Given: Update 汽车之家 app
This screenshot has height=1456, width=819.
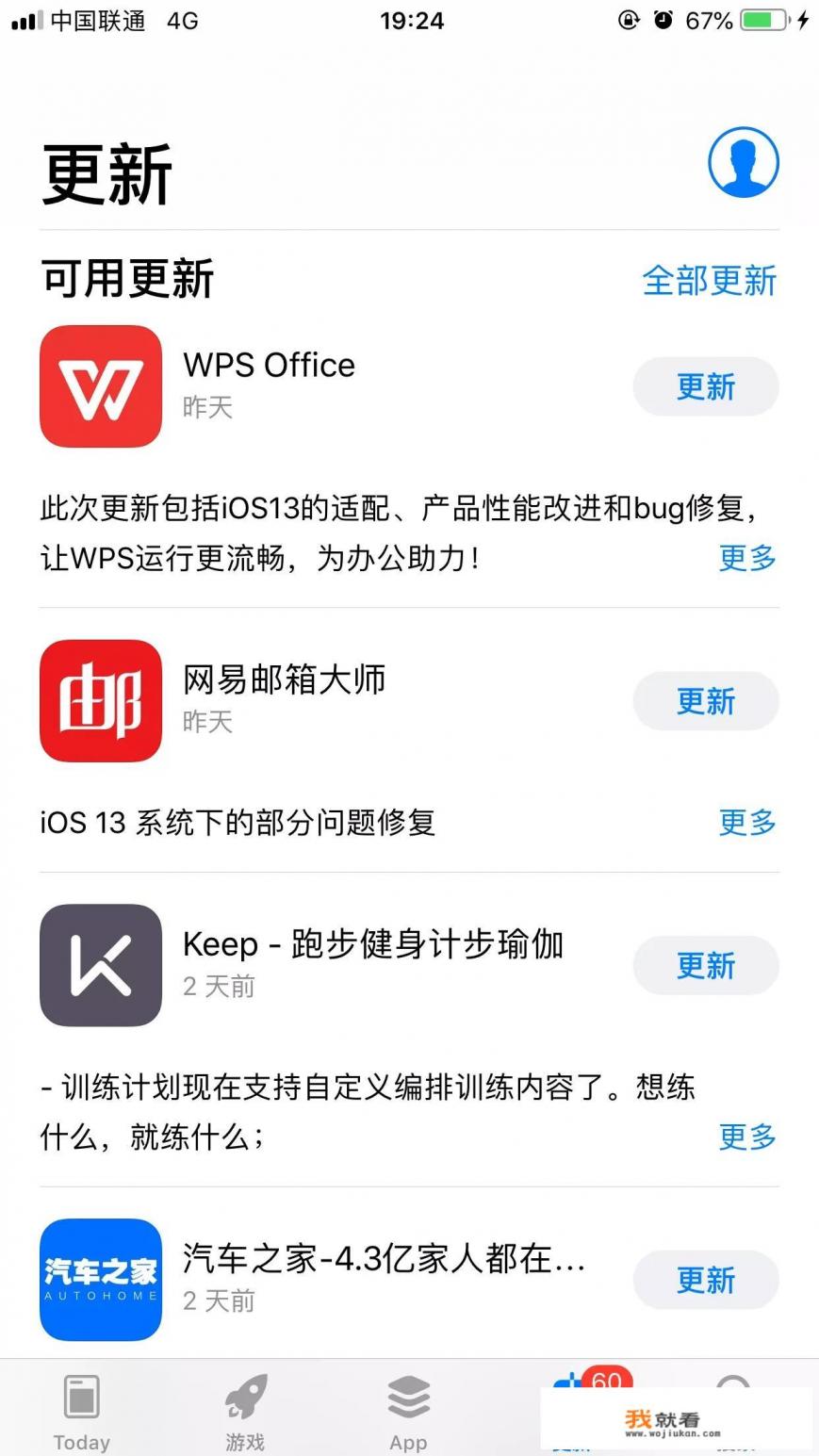Looking at the screenshot, I should 705,1280.
